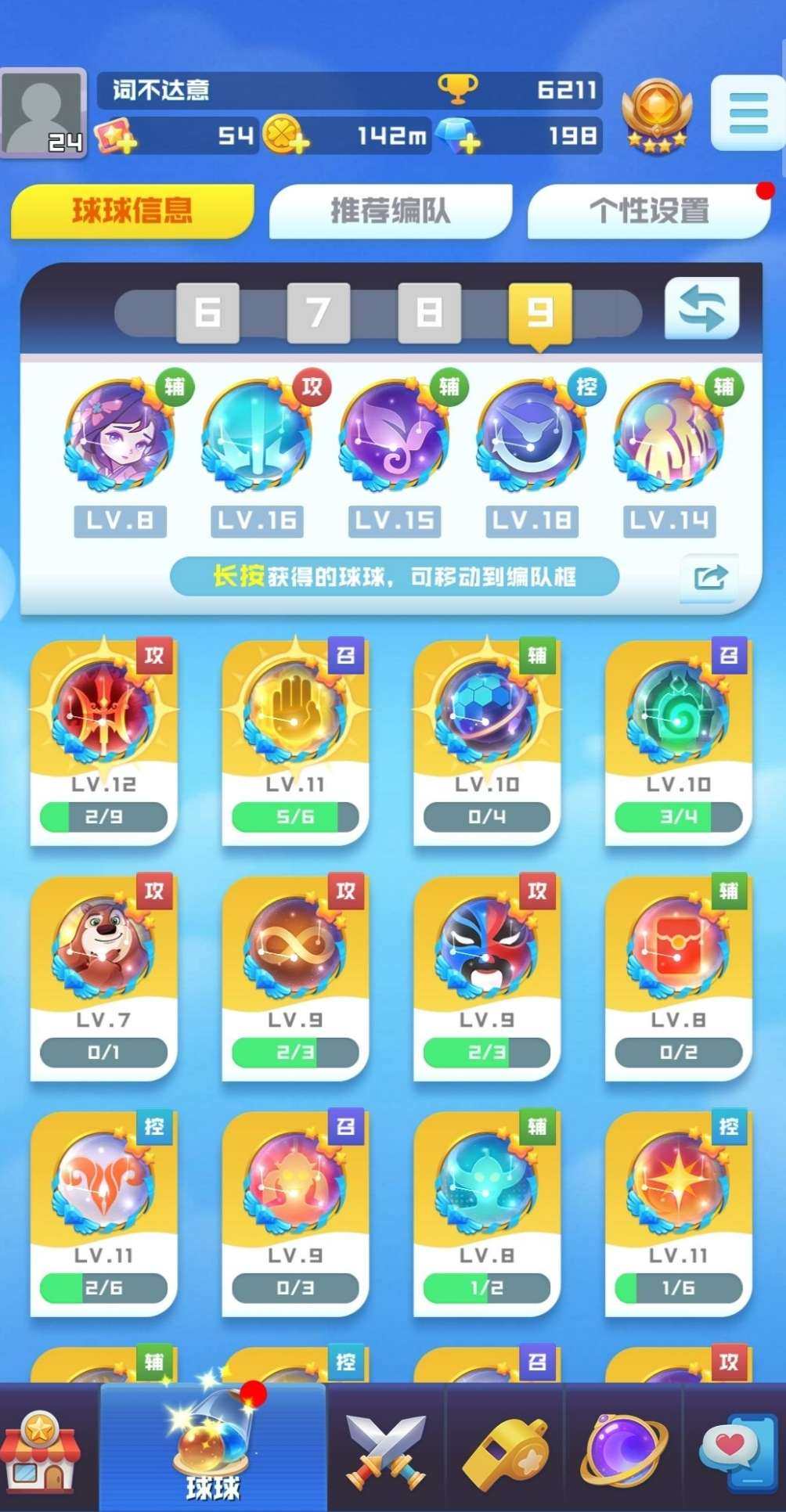Select team slot number 6
Screen dimensions: 786x1512
(x=207, y=312)
